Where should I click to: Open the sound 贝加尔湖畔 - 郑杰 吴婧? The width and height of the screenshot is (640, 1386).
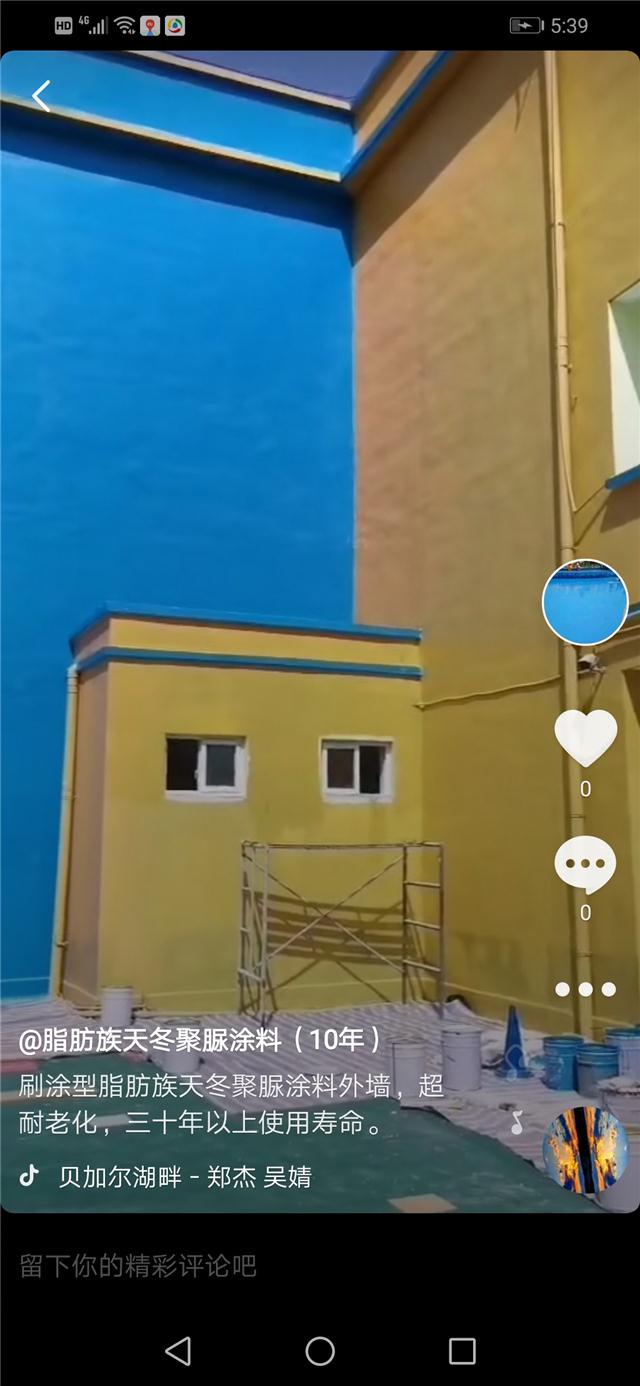click(x=184, y=1177)
